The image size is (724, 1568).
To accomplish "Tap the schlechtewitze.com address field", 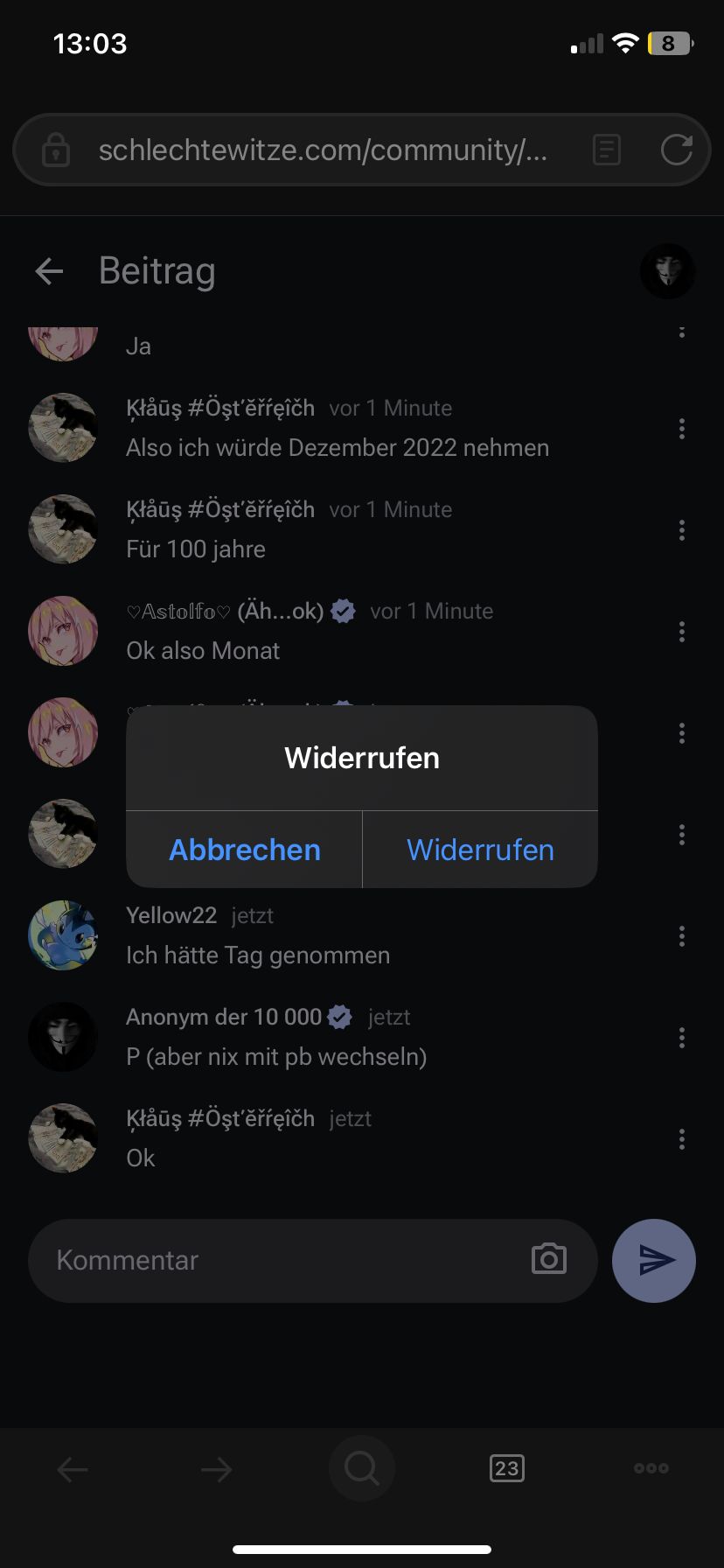I will click(x=322, y=150).
